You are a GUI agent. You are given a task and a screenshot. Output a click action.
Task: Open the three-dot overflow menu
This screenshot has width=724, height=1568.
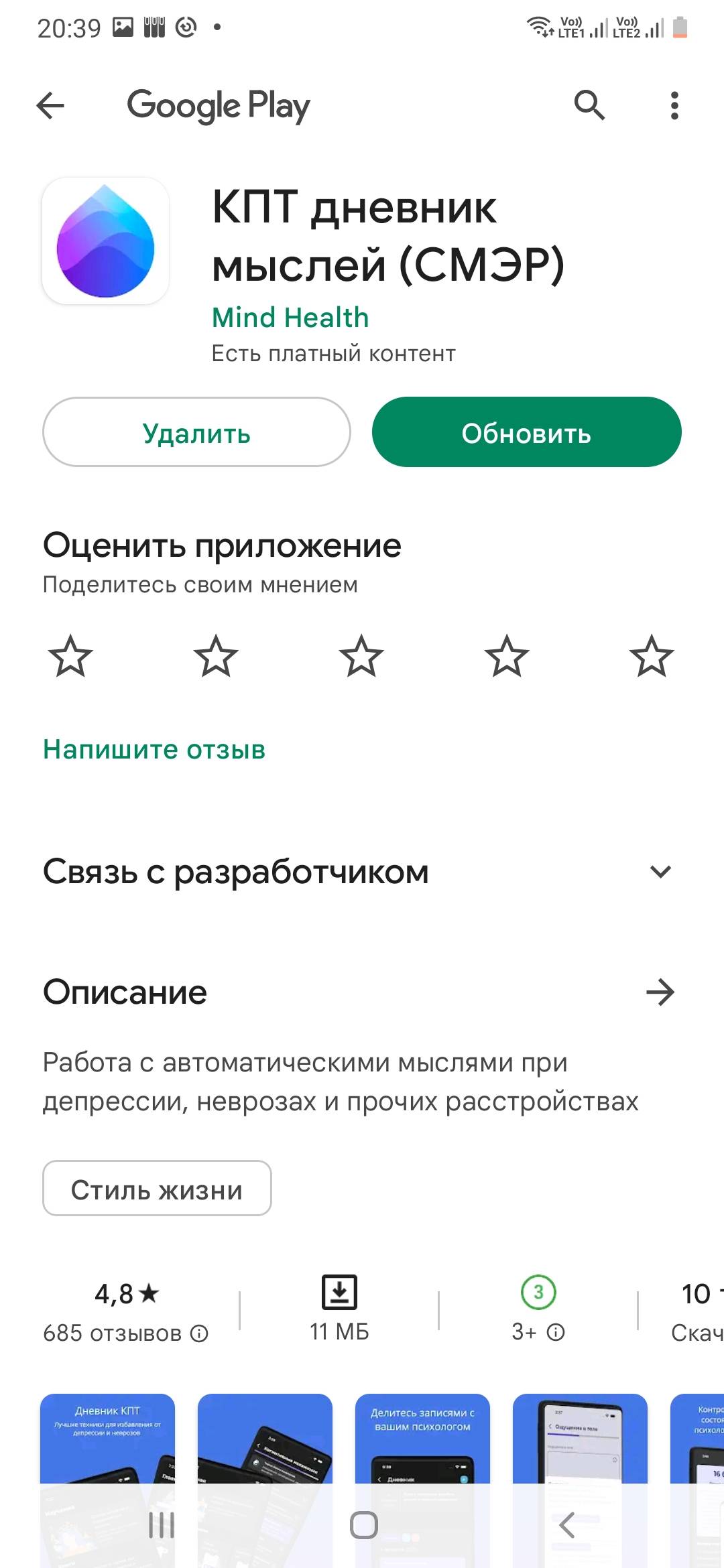(674, 105)
